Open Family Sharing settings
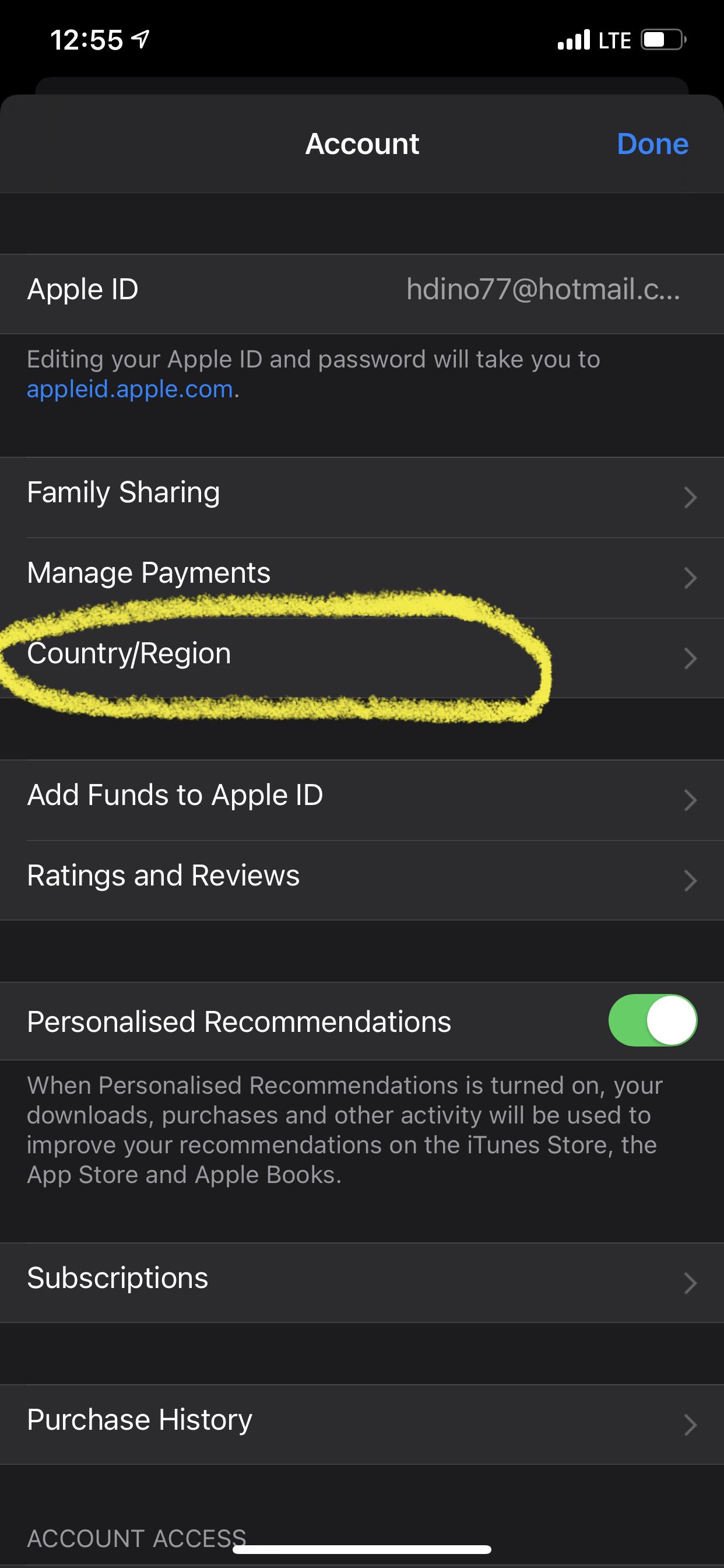The height and width of the screenshot is (1568, 724). [x=361, y=493]
